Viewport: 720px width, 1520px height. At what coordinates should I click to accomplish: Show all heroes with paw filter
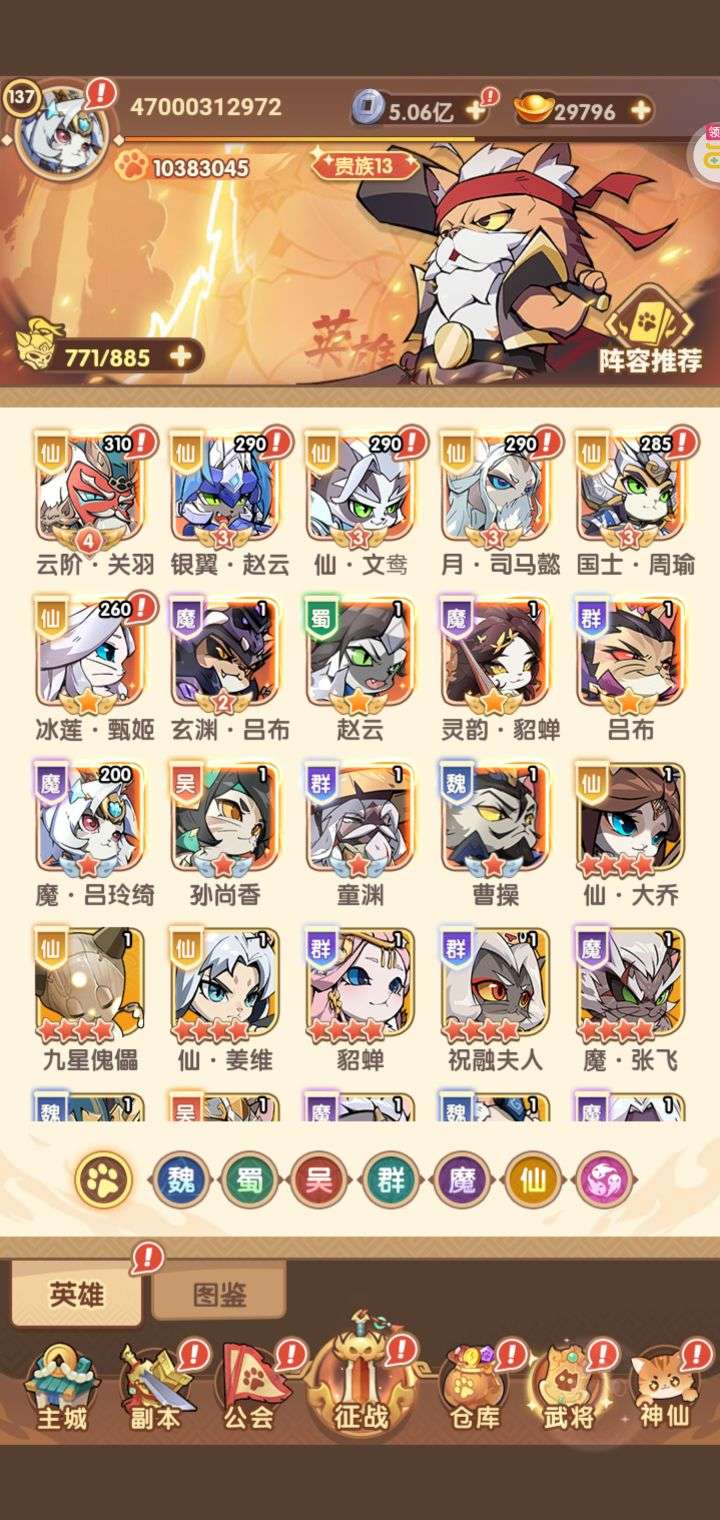104,1181
